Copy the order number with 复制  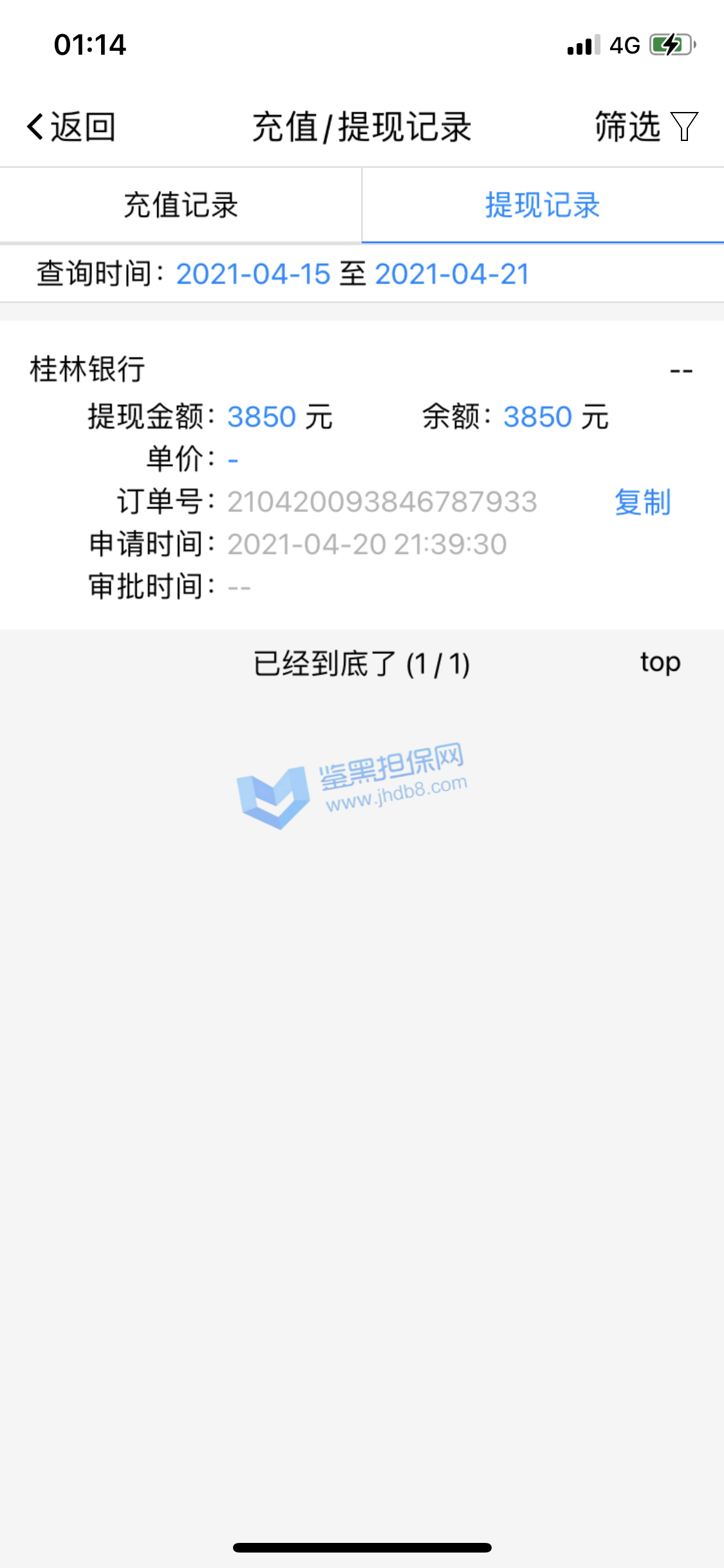[642, 502]
